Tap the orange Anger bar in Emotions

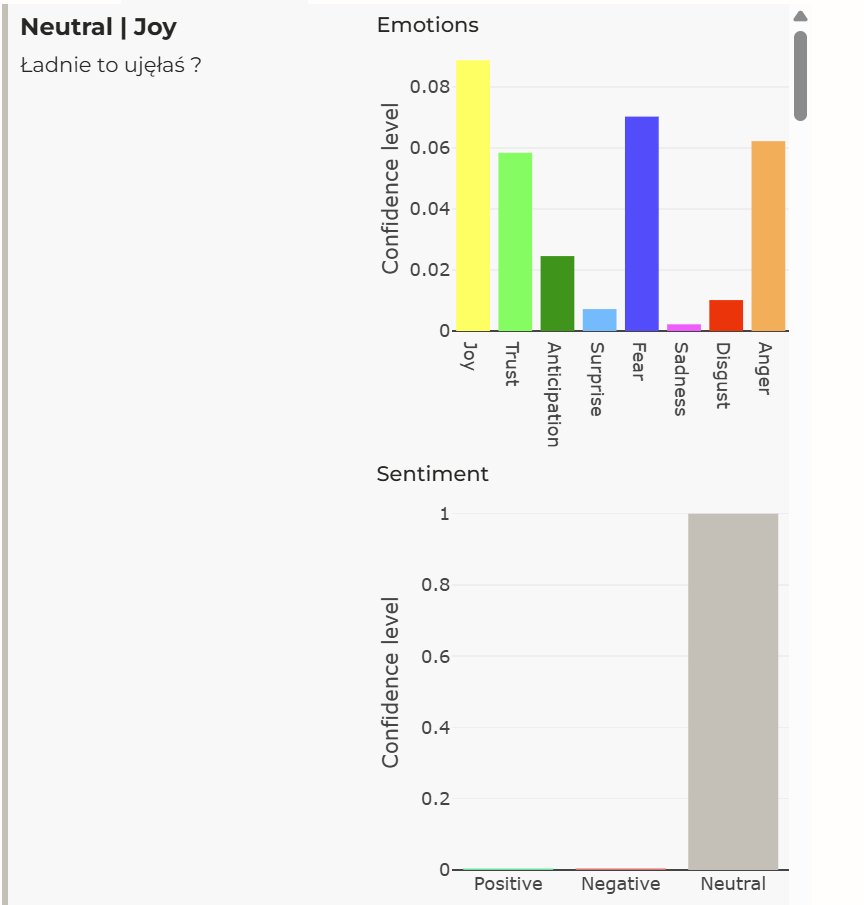(x=768, y=236)
